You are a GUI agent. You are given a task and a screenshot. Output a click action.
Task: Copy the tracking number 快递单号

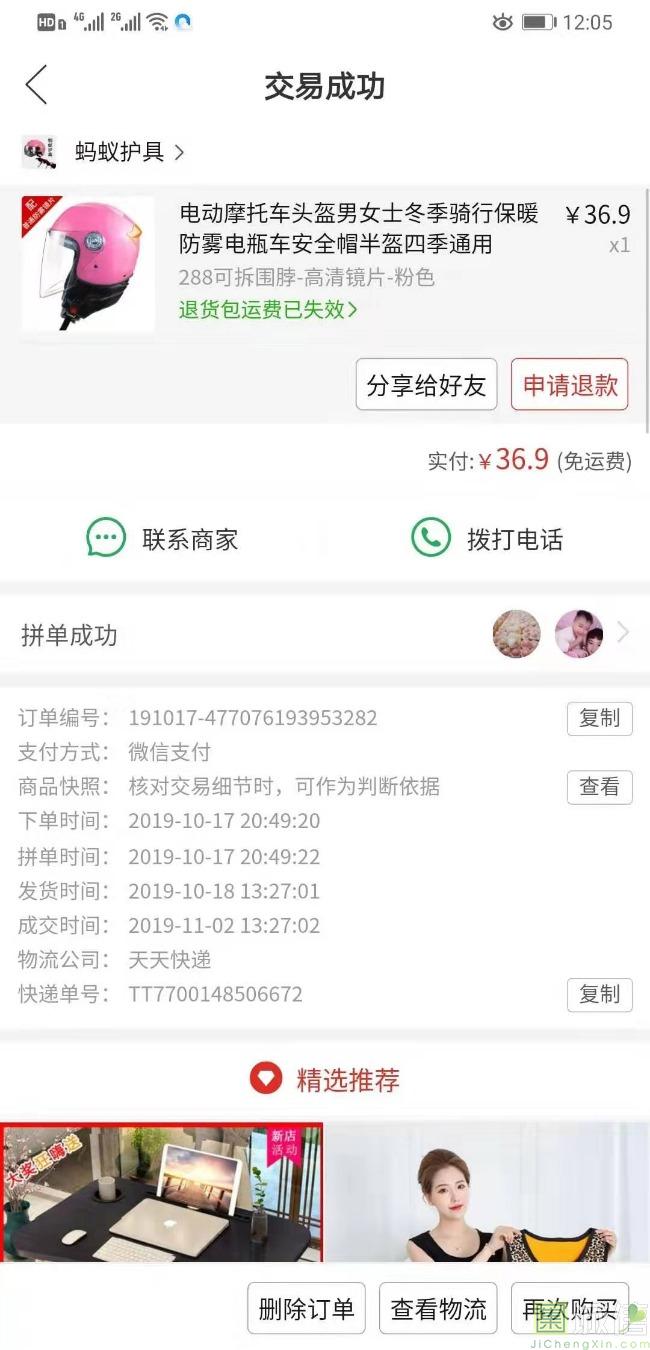pyautogui.click(x=599, y=994)
